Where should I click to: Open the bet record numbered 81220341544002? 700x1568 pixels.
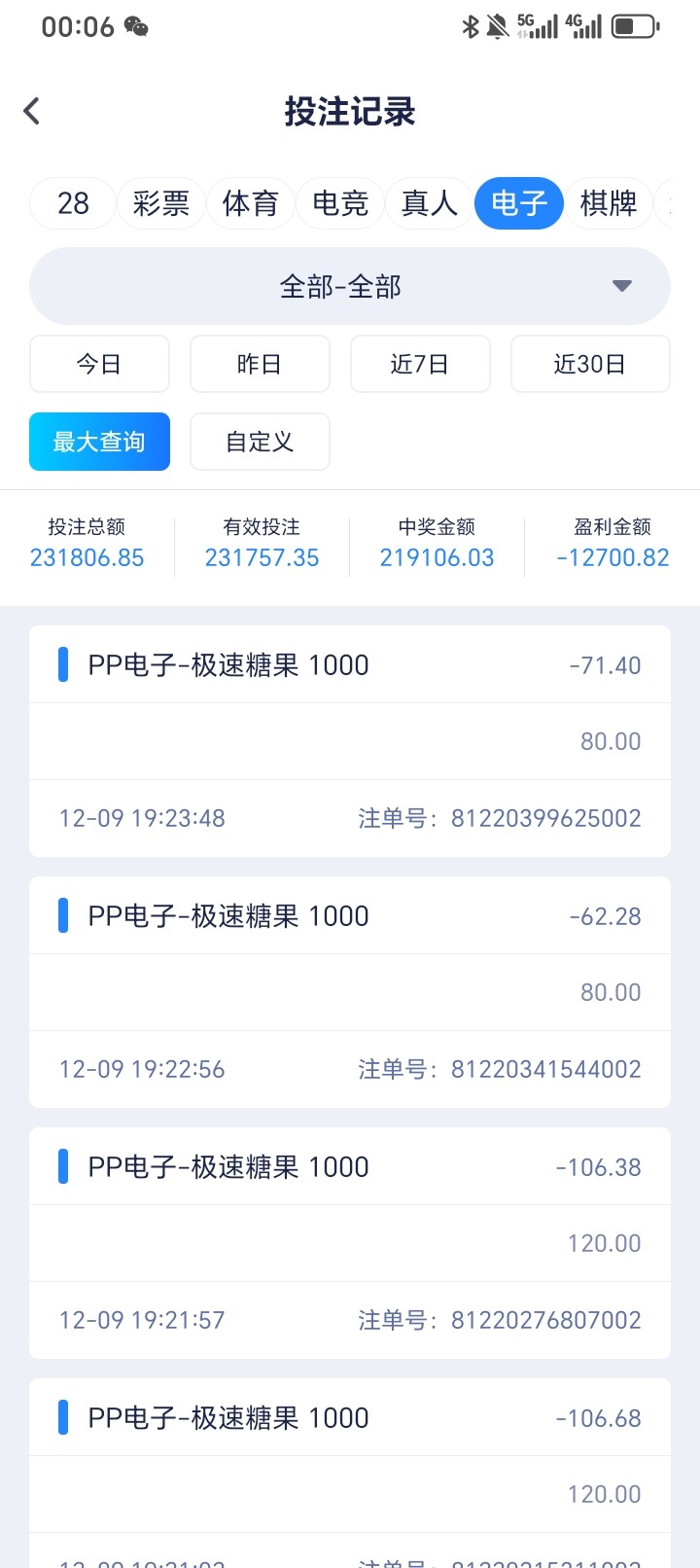pyautogui.click(x=350, y=992)
